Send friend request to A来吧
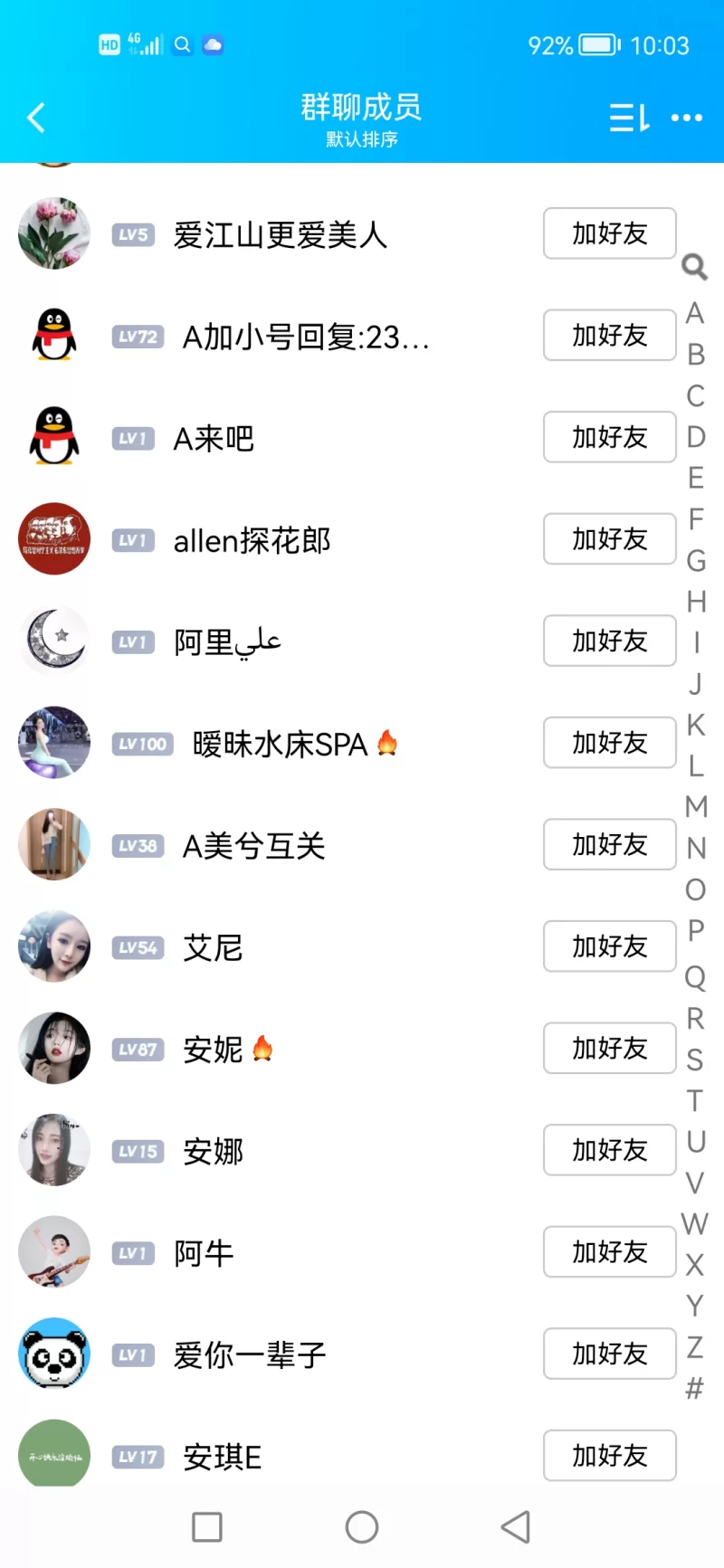 (609, 437)
